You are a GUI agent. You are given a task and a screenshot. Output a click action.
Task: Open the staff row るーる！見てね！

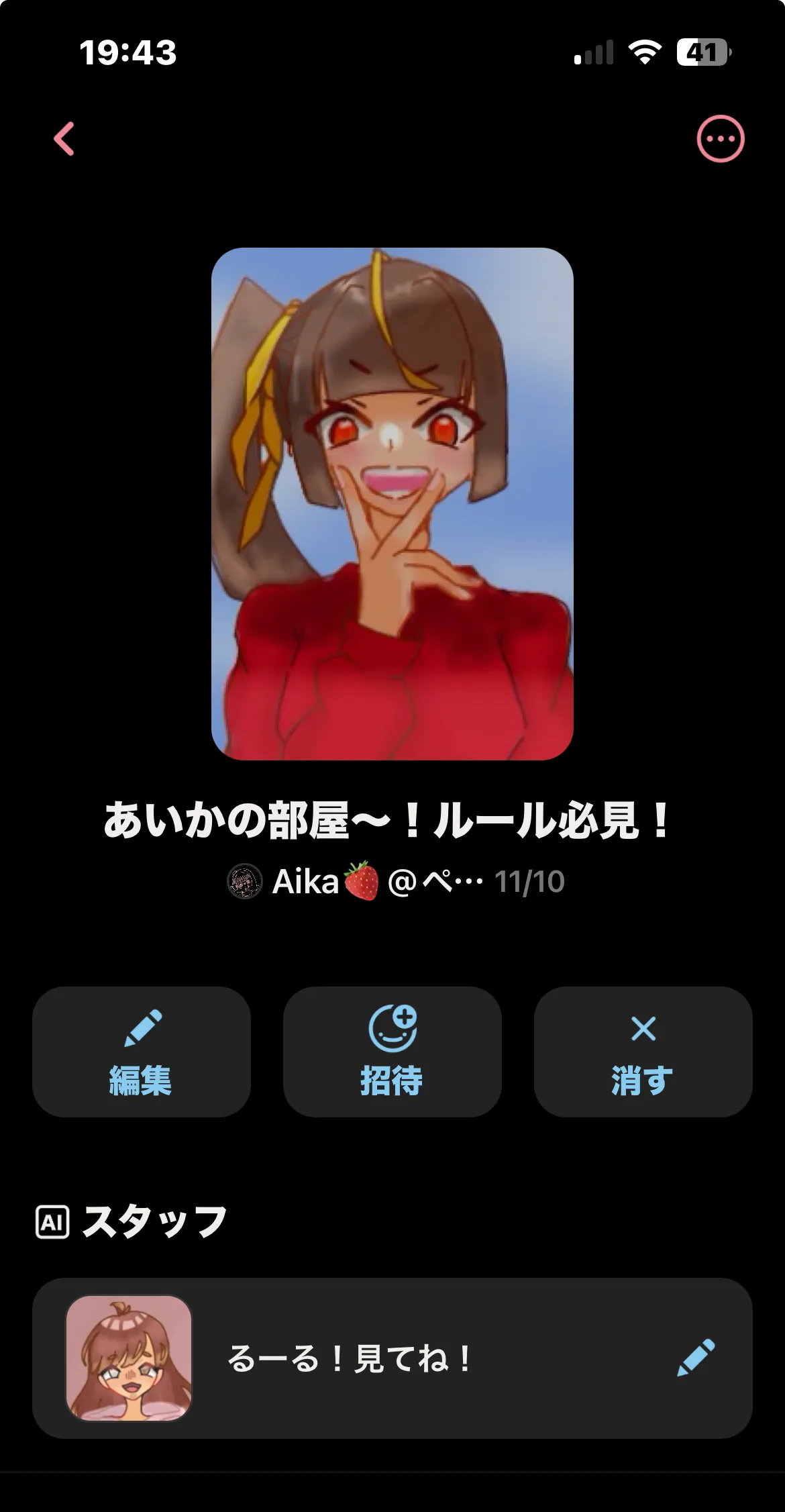392,1358
